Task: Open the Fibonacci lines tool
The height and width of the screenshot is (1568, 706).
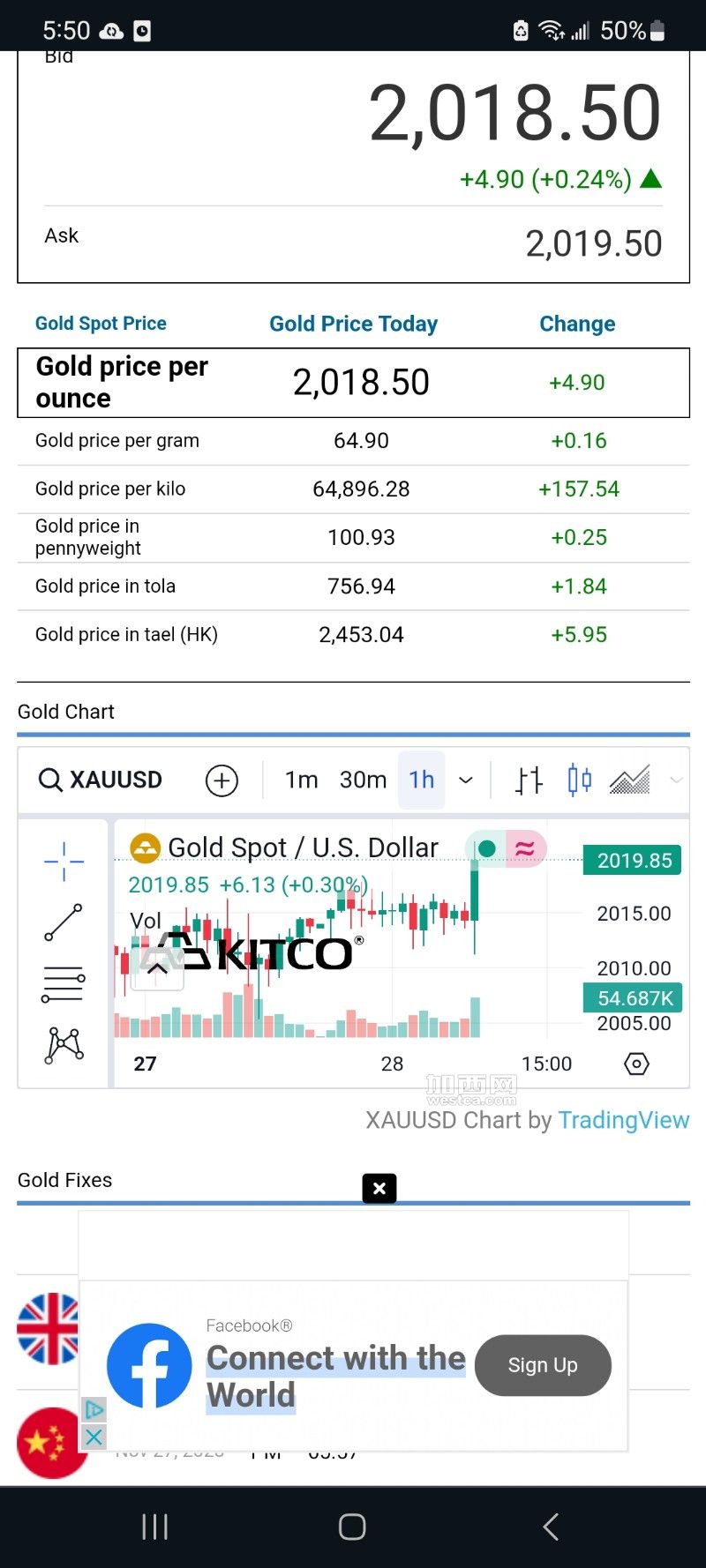Action: (64, 984)
